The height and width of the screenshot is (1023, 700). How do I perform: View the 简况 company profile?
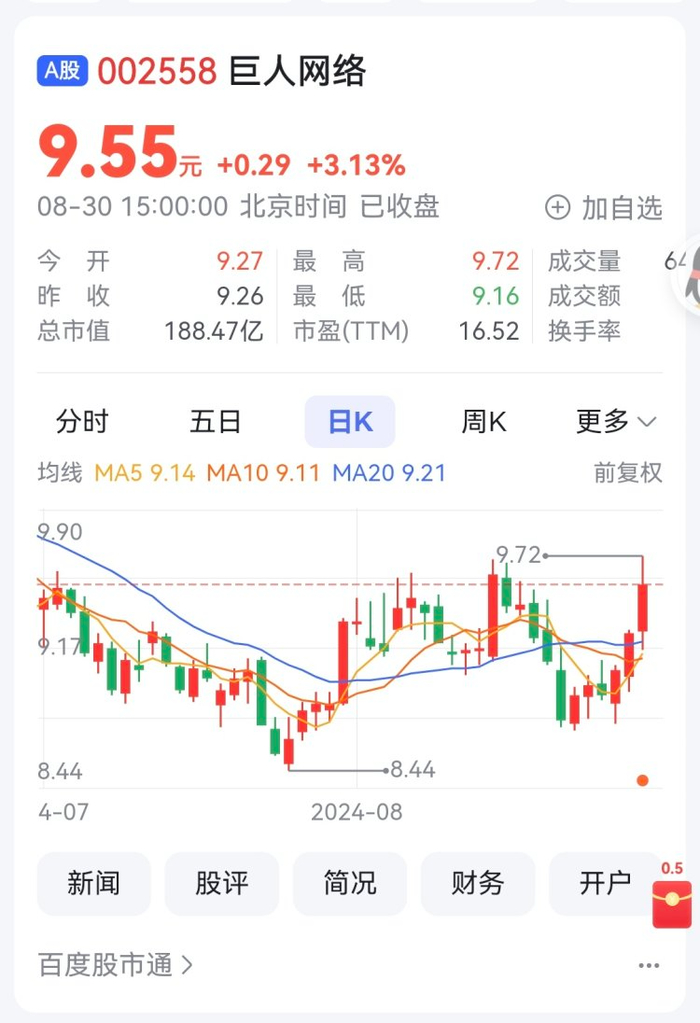click(x=350, y=884)
